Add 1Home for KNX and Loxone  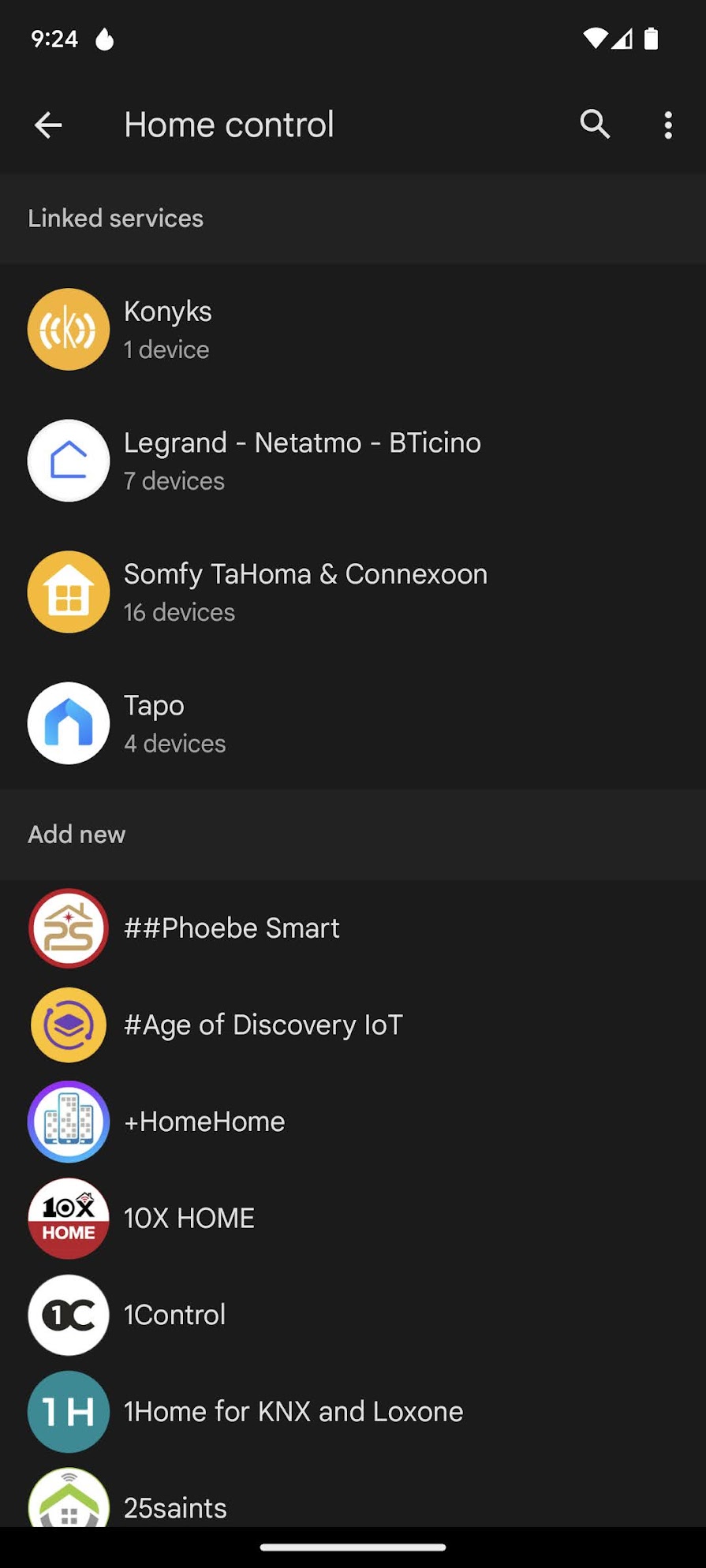point(353,1412)
